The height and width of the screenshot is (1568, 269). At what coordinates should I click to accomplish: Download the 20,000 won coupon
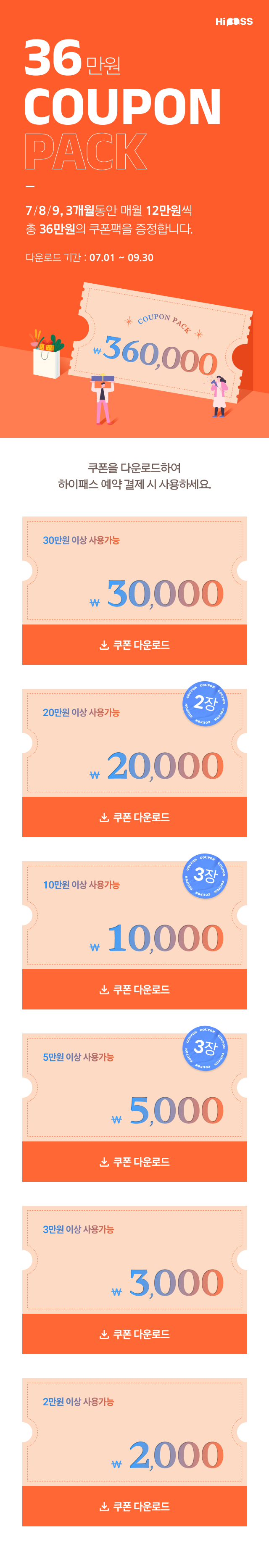[134, 817]
